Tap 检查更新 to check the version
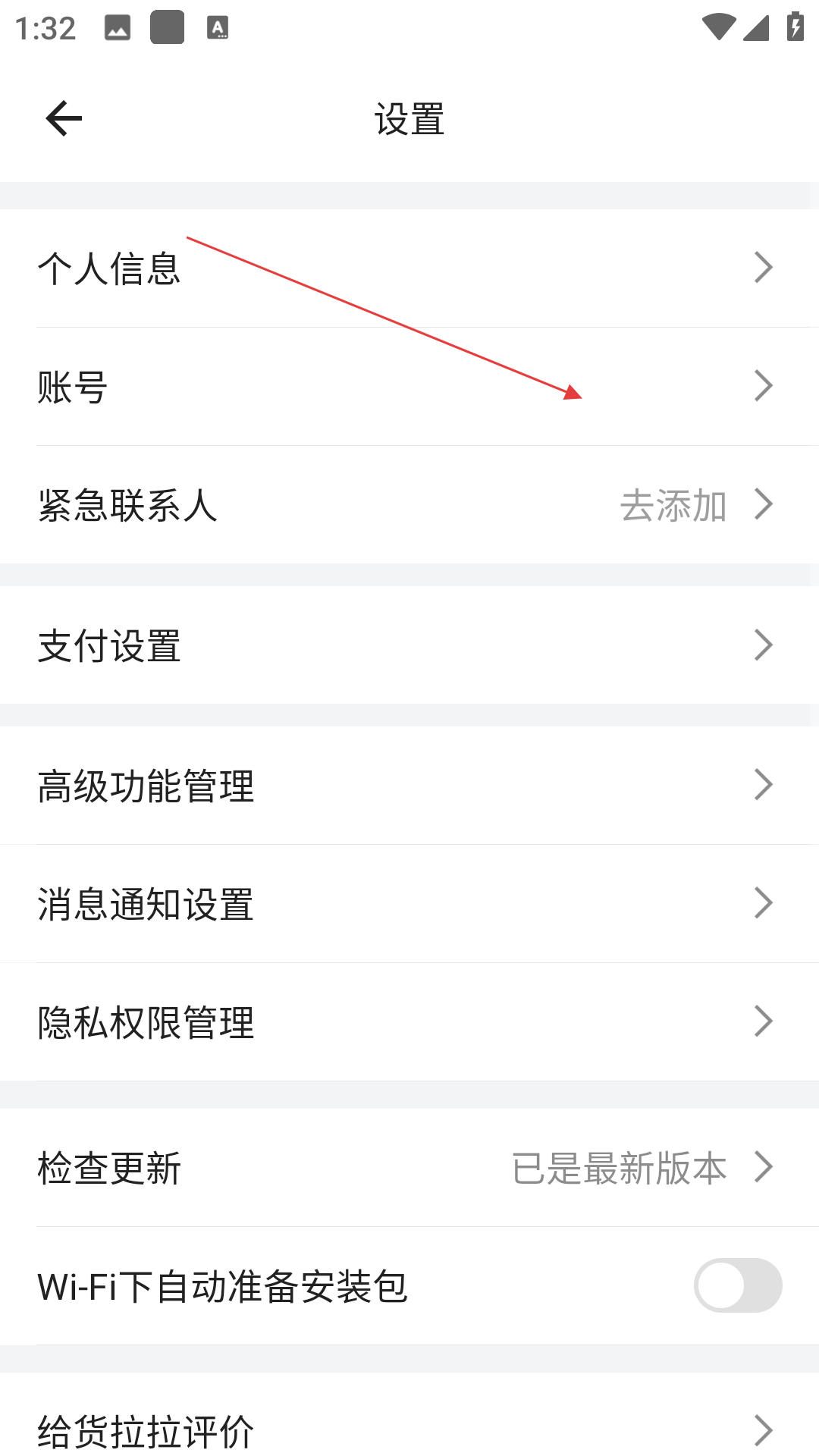Screen dimensions: 819x1456 click(409, 1168)
